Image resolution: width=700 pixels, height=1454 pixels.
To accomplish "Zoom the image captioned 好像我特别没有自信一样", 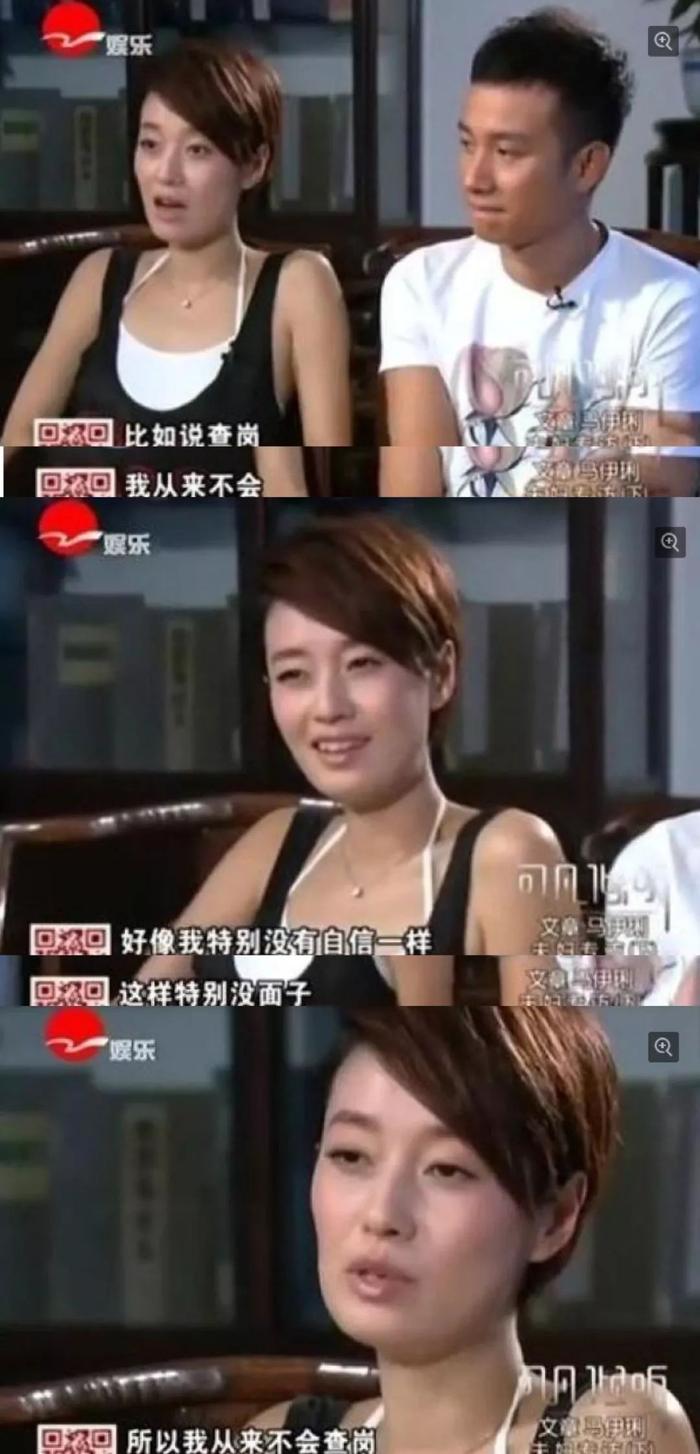I will [x=670, y=542].
